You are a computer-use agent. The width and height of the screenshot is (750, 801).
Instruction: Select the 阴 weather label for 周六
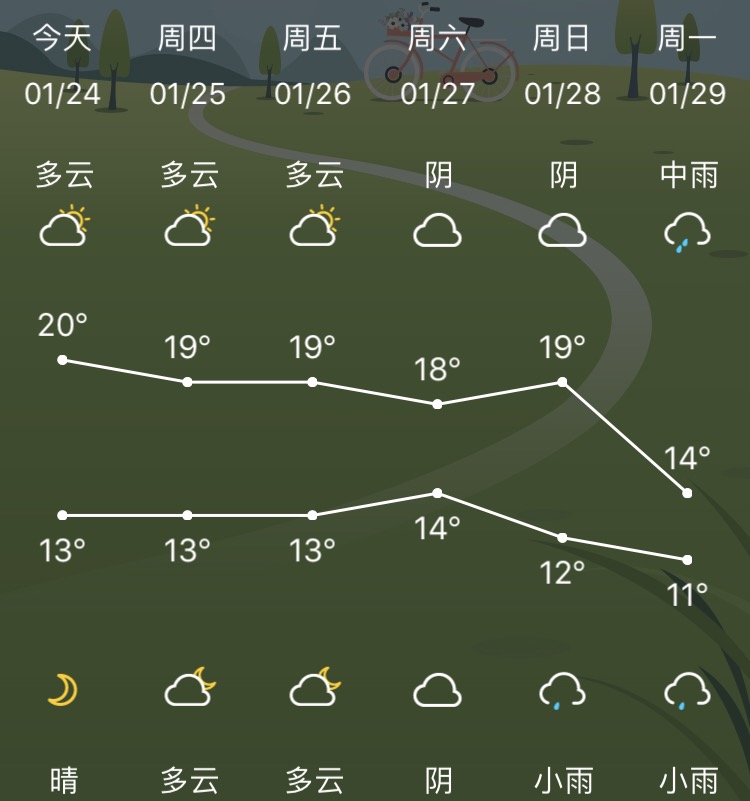point(437,174)
